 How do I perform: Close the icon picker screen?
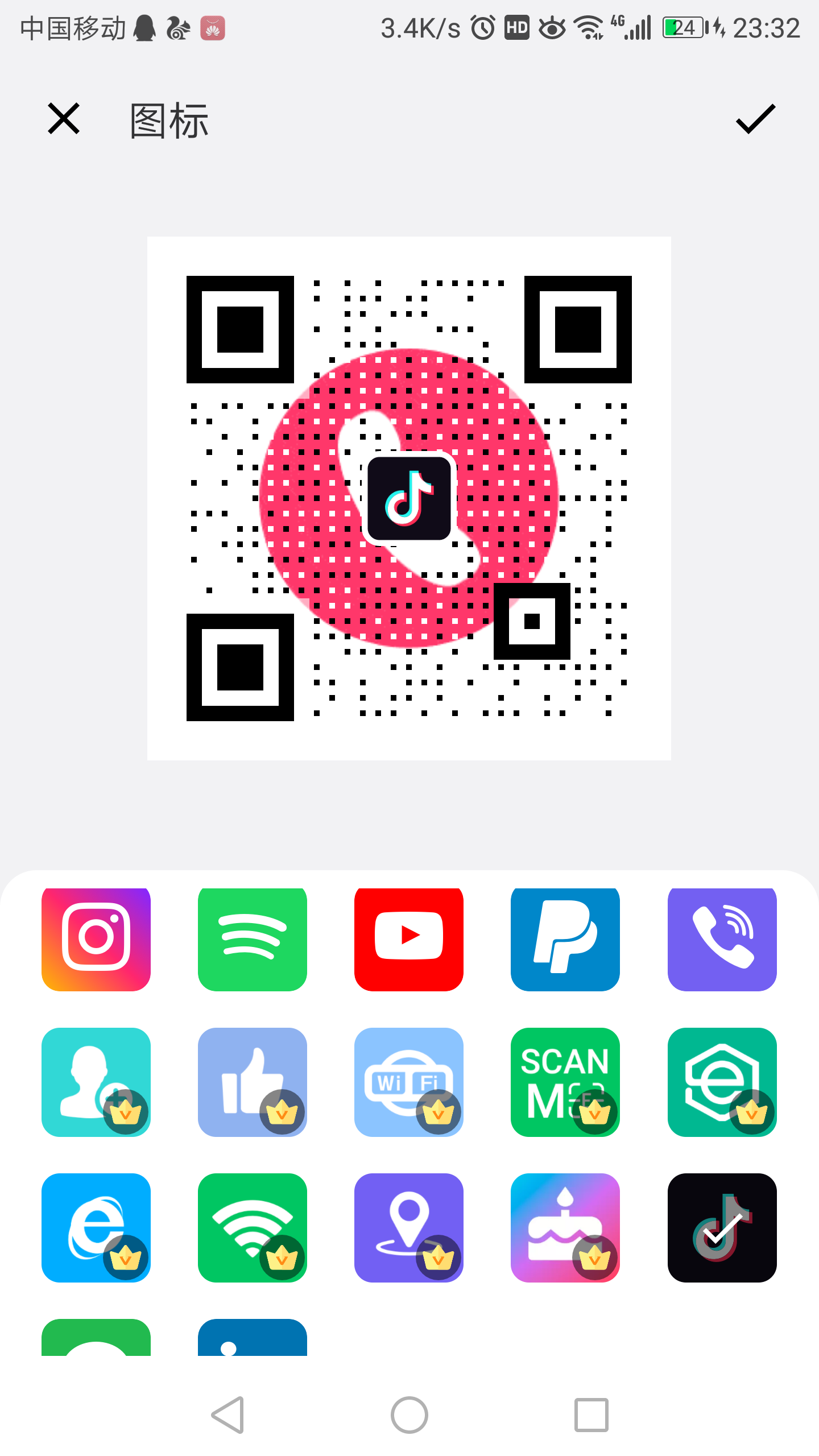point(64,119)
